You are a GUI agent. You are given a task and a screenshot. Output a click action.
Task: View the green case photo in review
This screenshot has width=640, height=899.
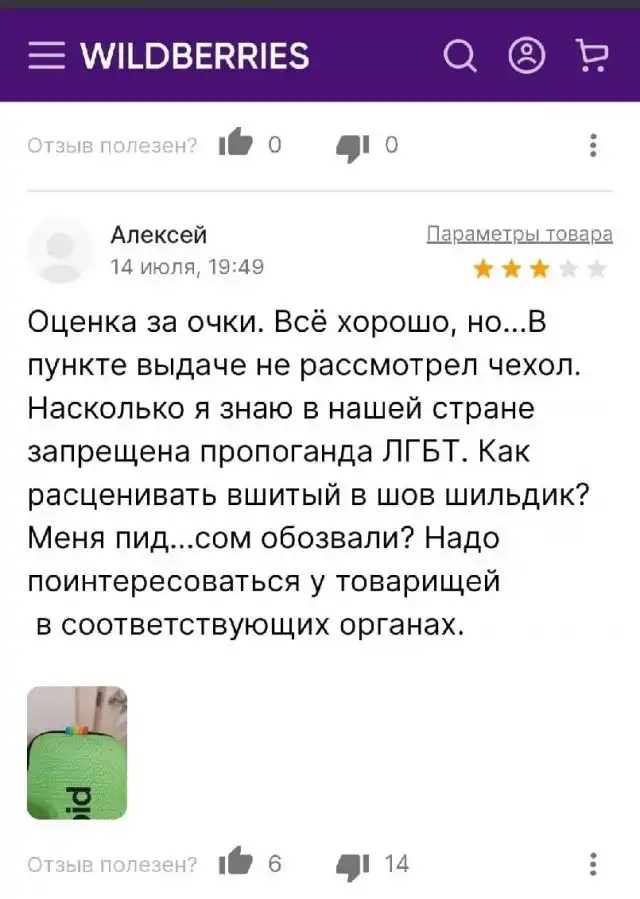[77, 753]
